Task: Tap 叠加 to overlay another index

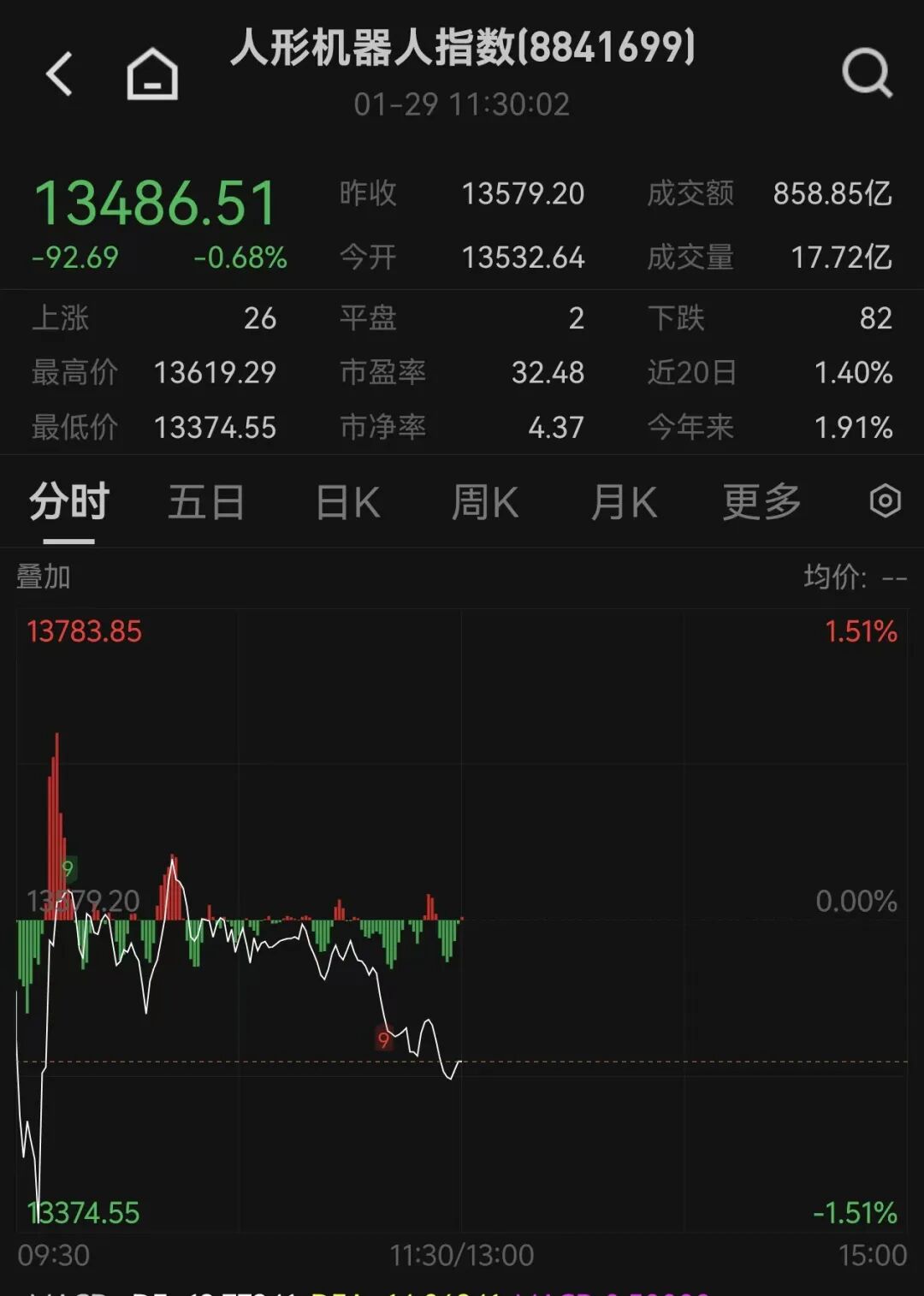Action: tap(44, 577)
